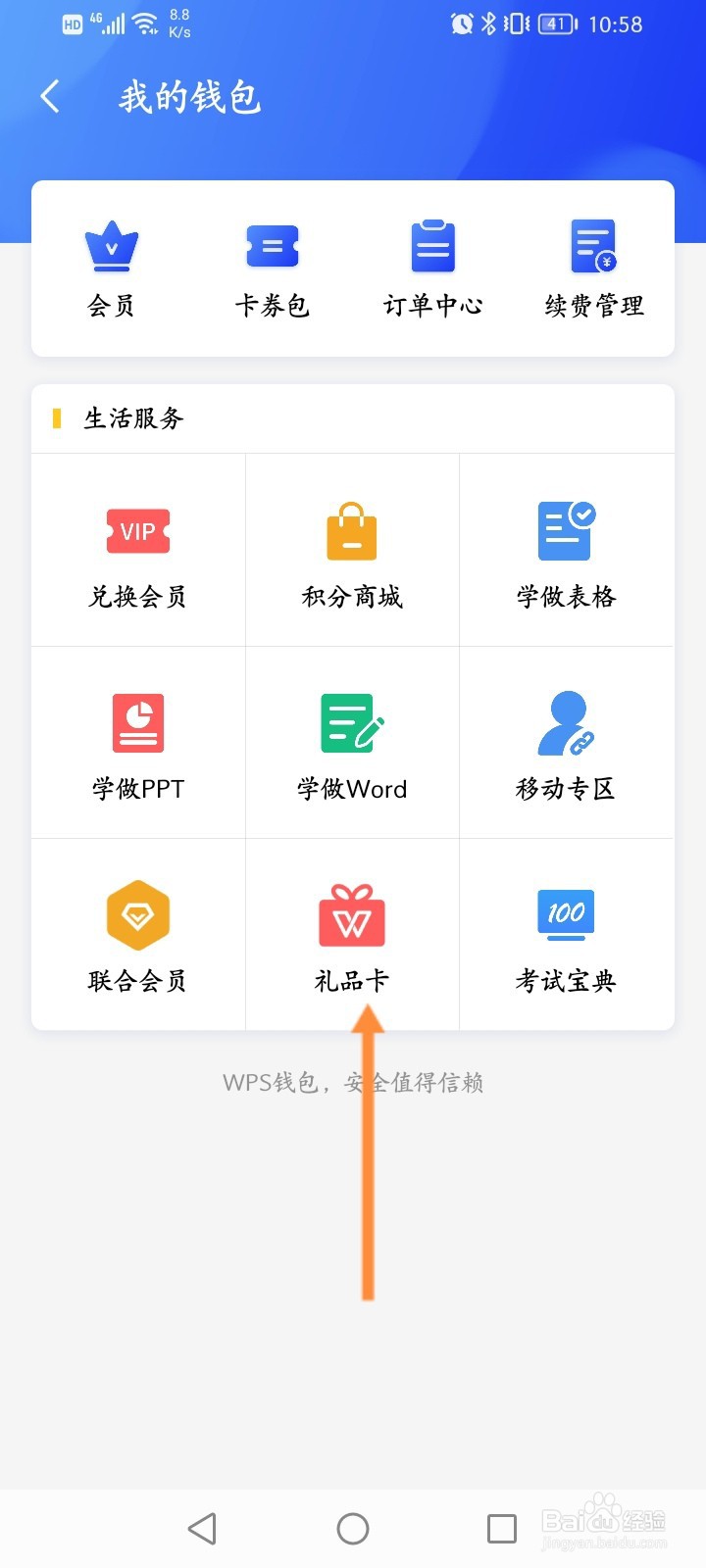Open the 移动专区 mobile zone icon
Image resolution: width=706 pixels, height=1568 pixels.
[x=567, y=722]
